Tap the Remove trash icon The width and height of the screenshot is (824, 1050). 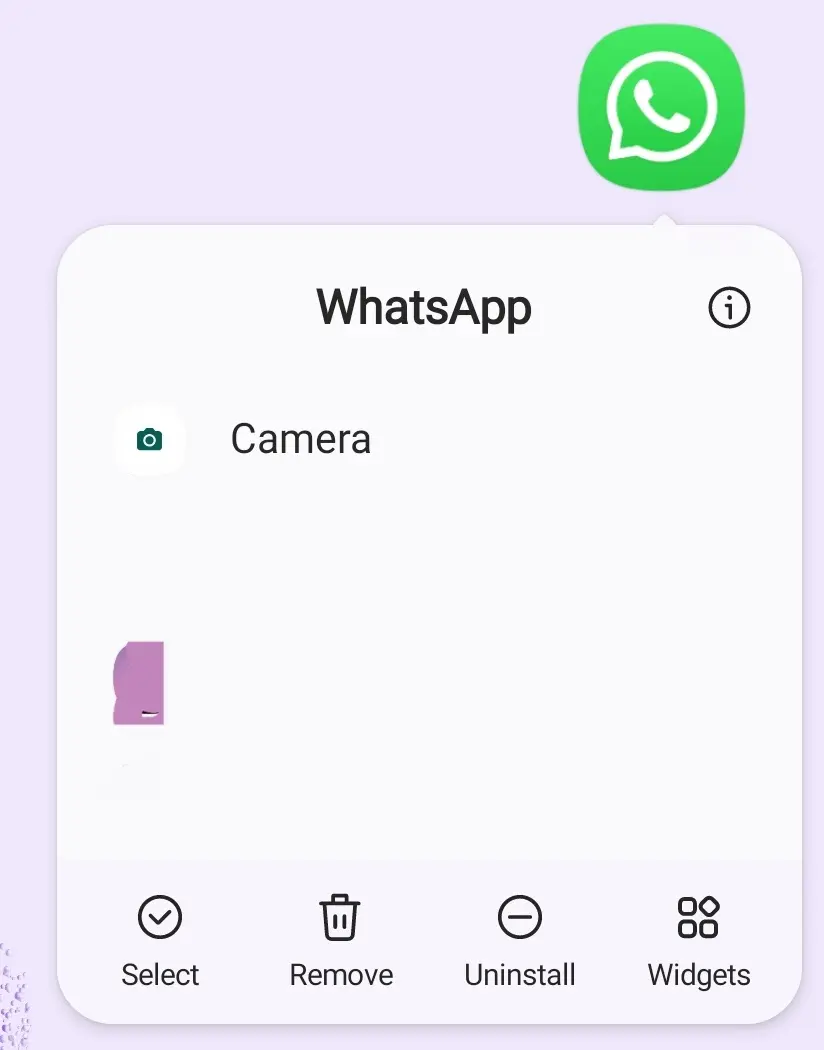[x=340, y=916]
